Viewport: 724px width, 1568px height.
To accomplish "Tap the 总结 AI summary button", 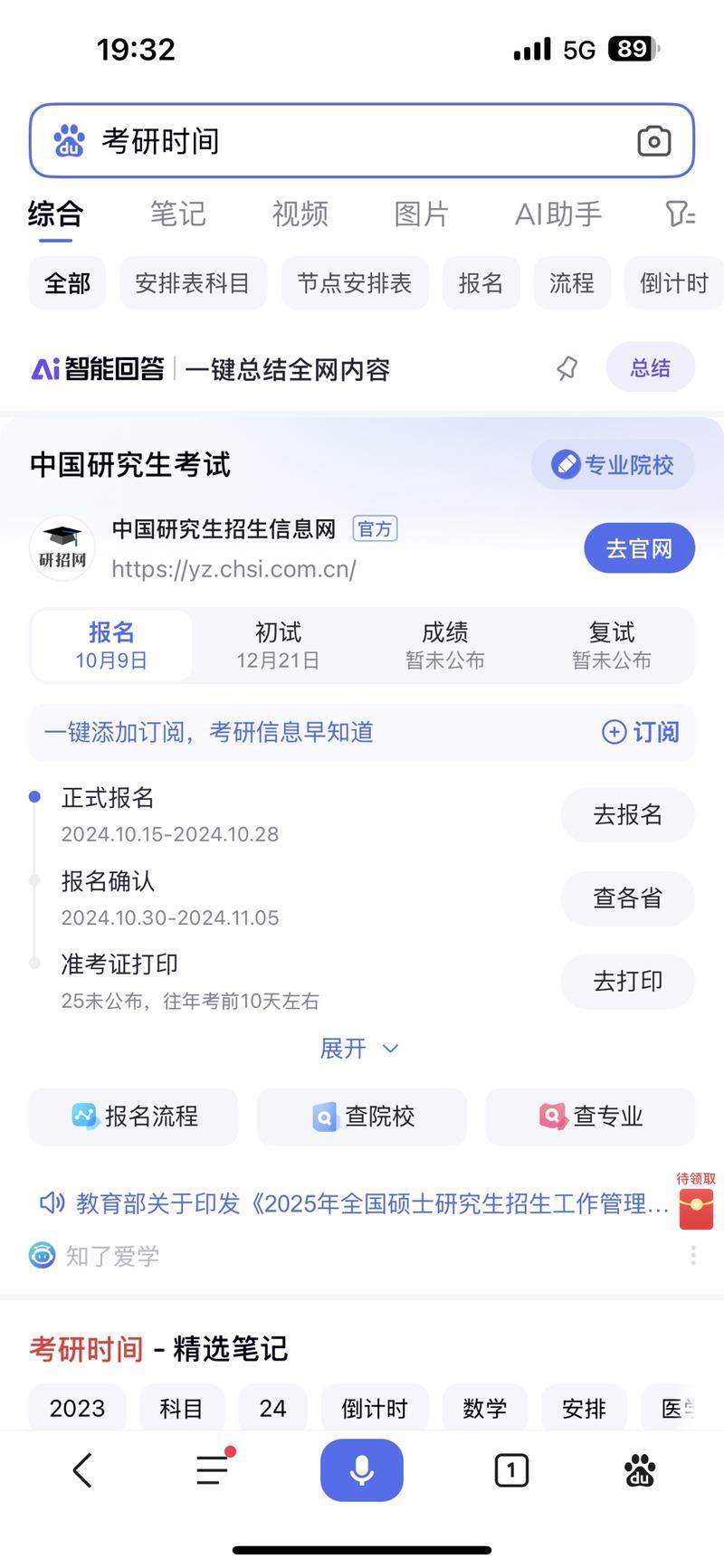I will point(650,368).
